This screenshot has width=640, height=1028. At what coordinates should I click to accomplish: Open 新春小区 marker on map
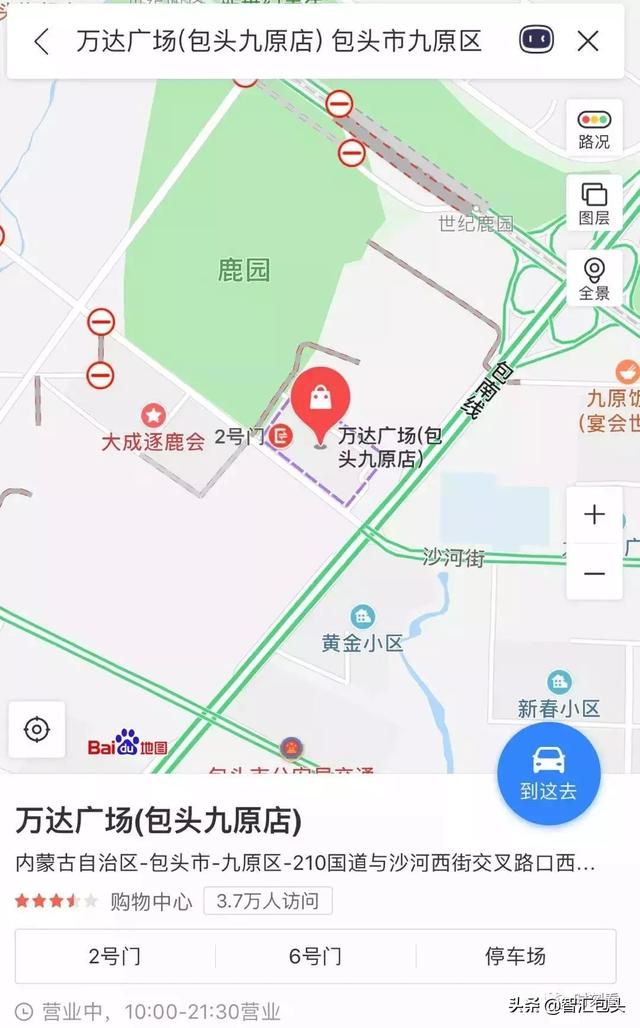(559, 683)
